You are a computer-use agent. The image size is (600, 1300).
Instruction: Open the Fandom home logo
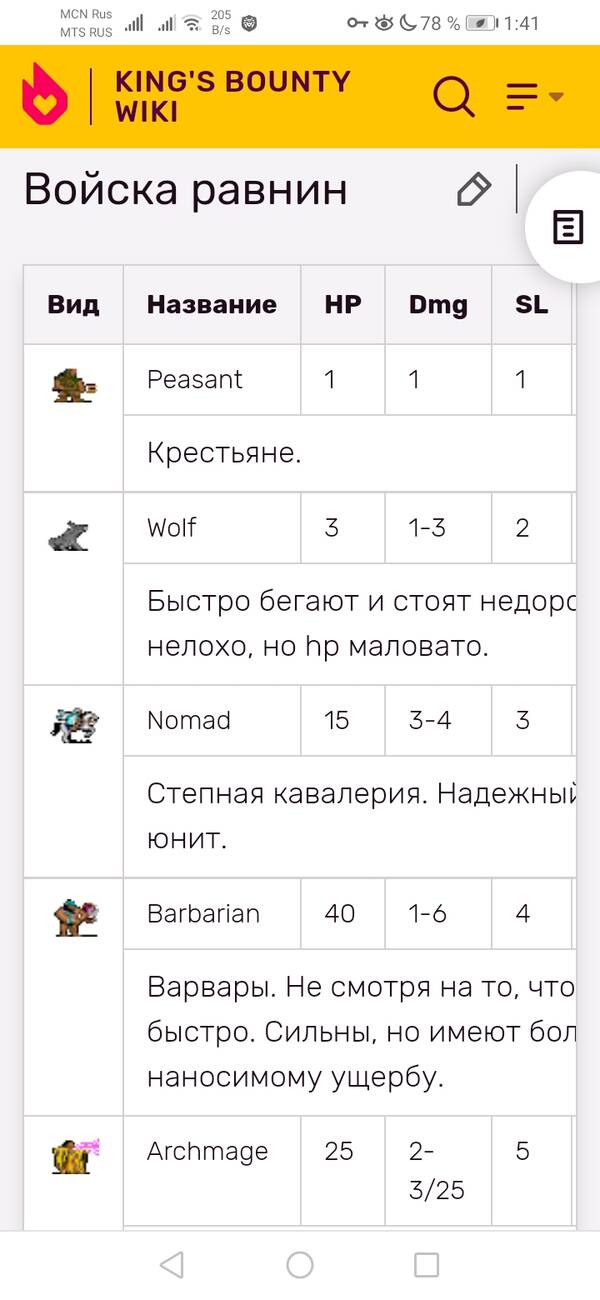point(45,97)
